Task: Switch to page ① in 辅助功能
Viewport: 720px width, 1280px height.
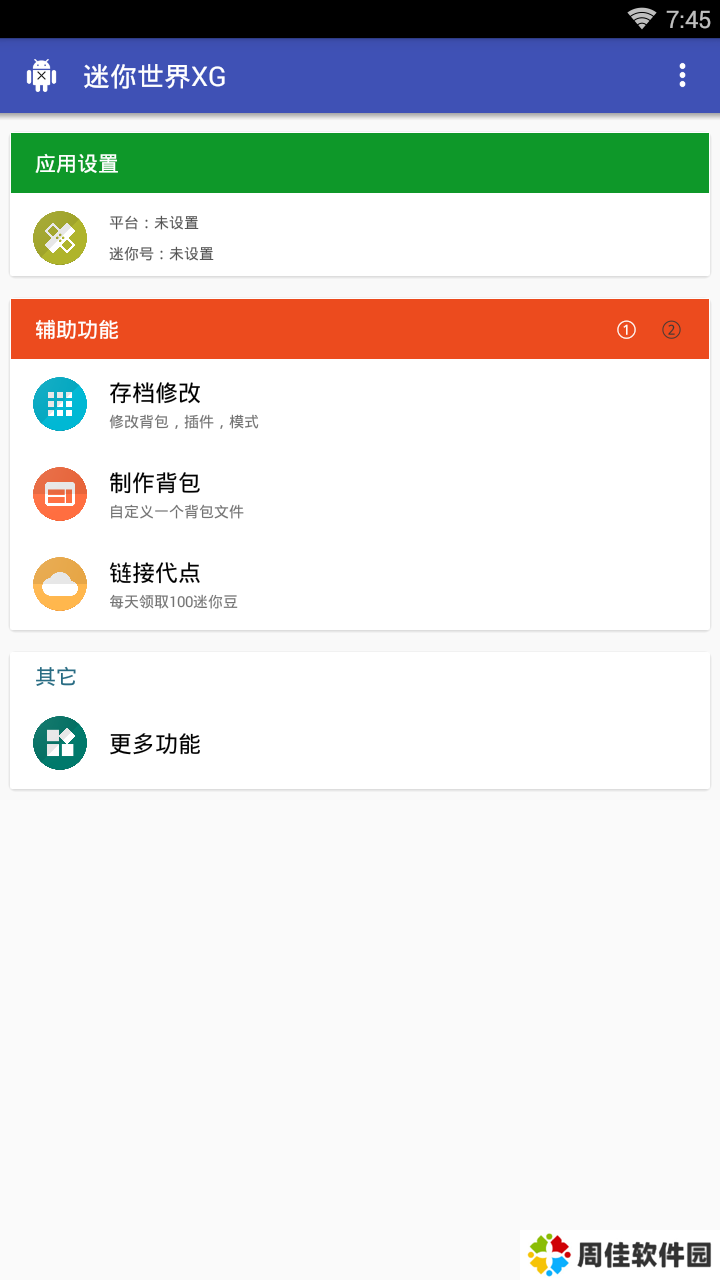Action: pyautogui.click(x=626, y=330)
